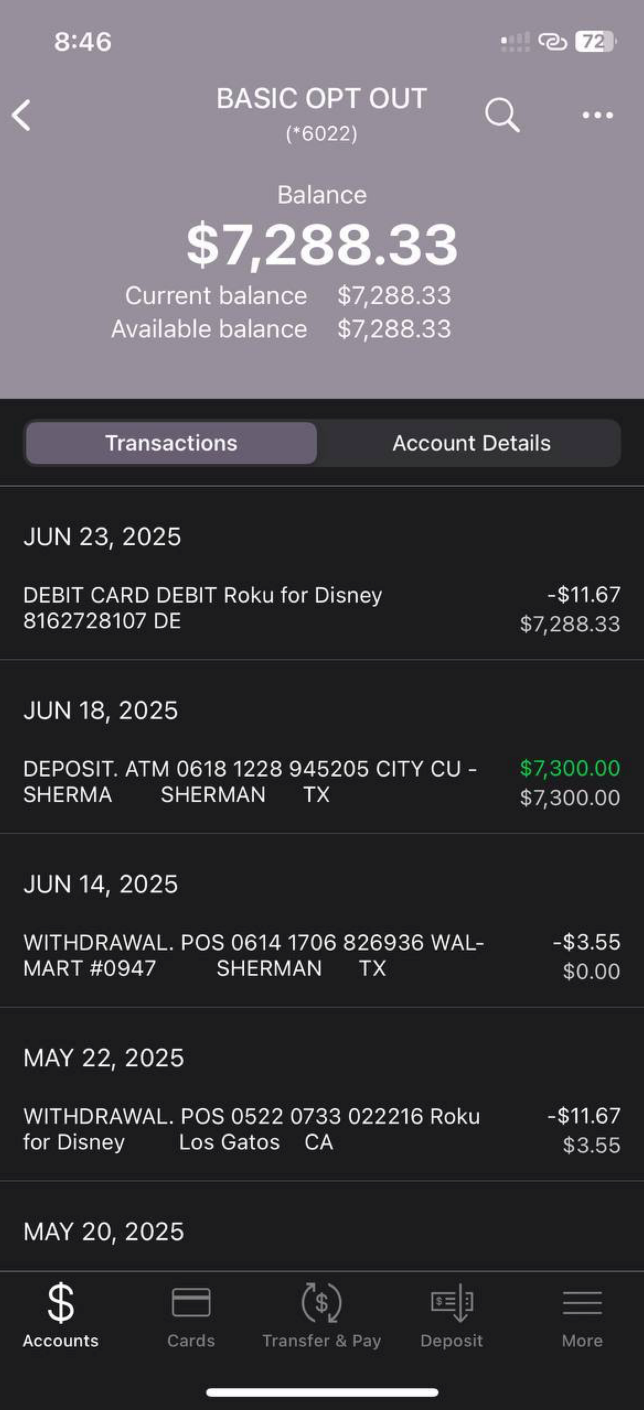644x1410 pixels.
Task: Search transactions with the magnifier icon
Action: point(502,115)
